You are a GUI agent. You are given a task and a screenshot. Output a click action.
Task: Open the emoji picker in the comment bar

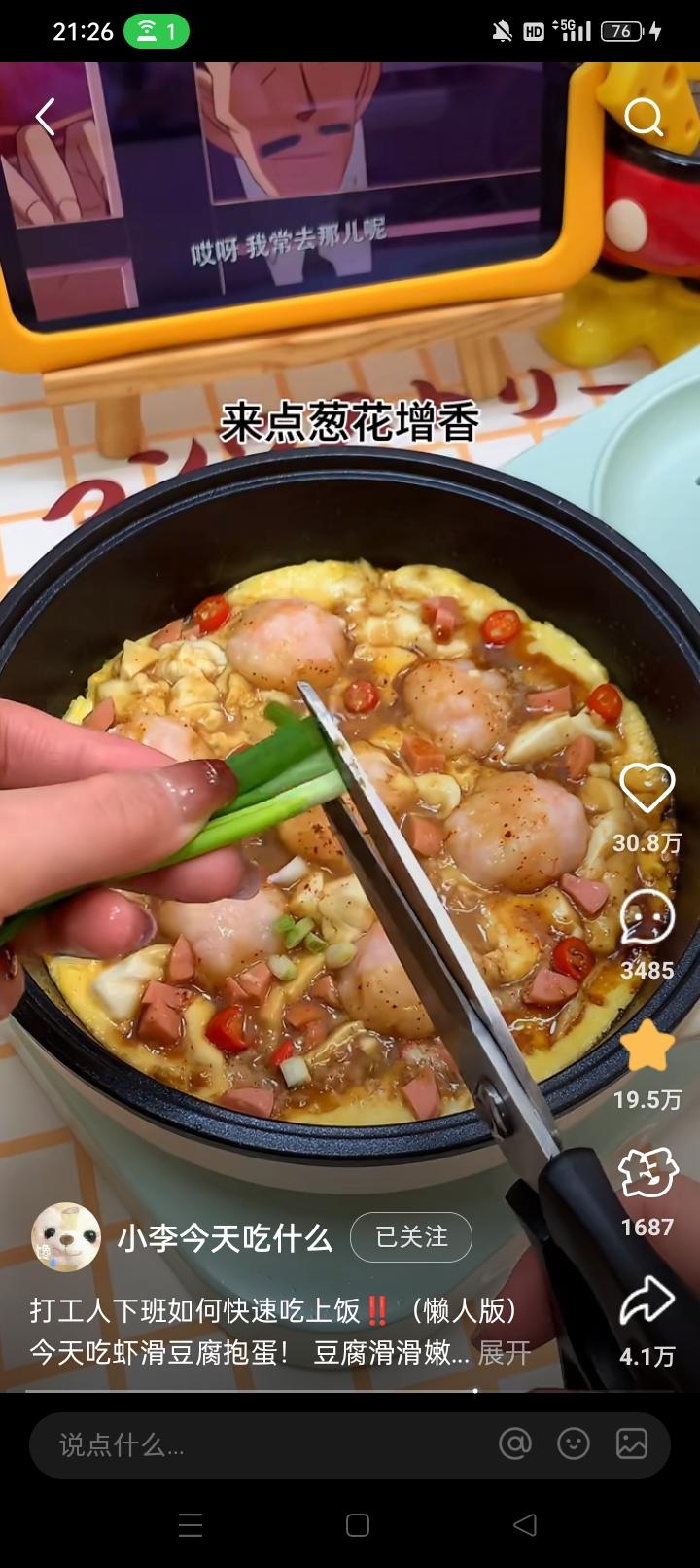pyautogui.click(x=574, y=1444)
